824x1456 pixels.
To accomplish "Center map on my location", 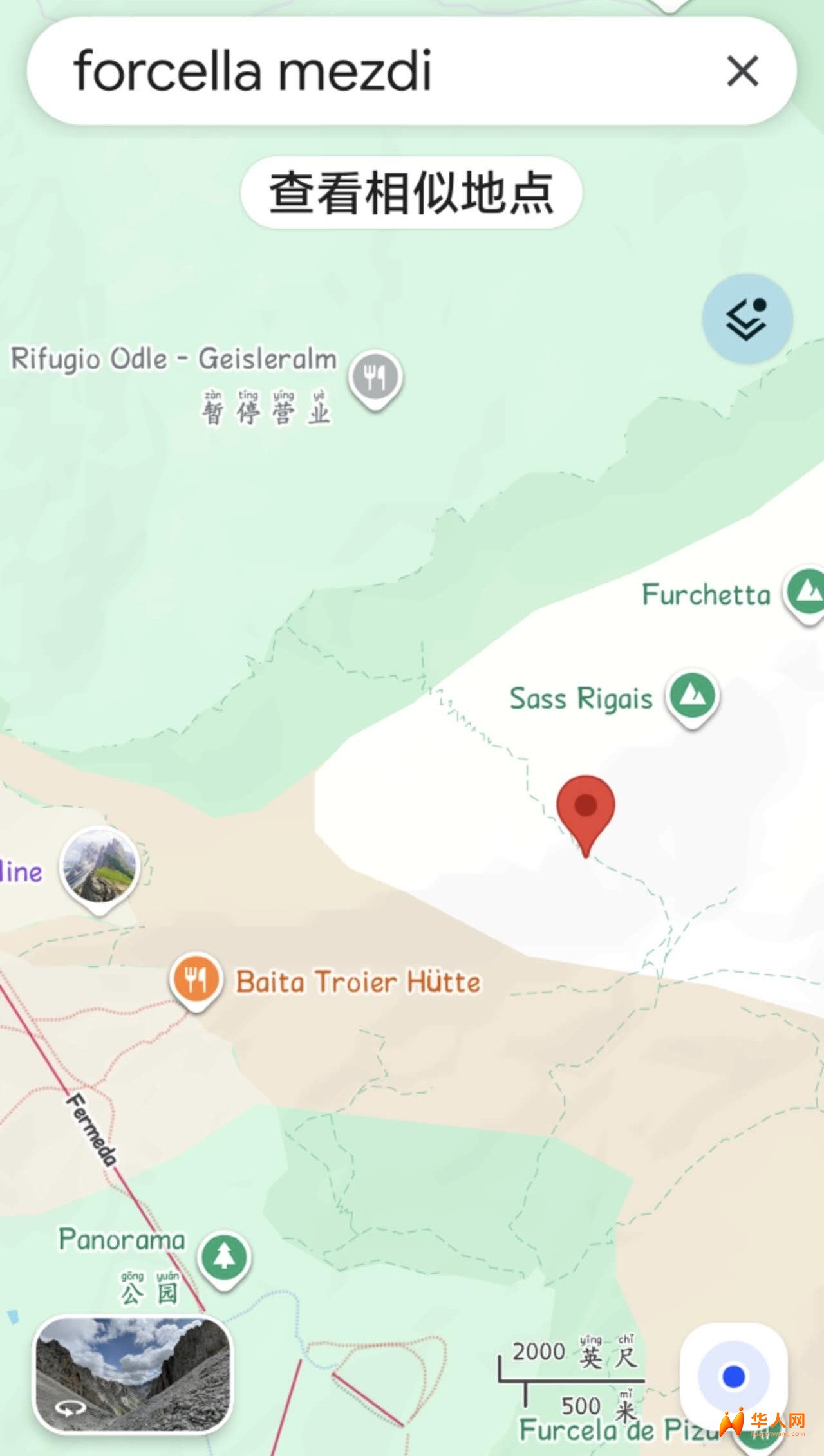I will click(x=733, y=1377).
